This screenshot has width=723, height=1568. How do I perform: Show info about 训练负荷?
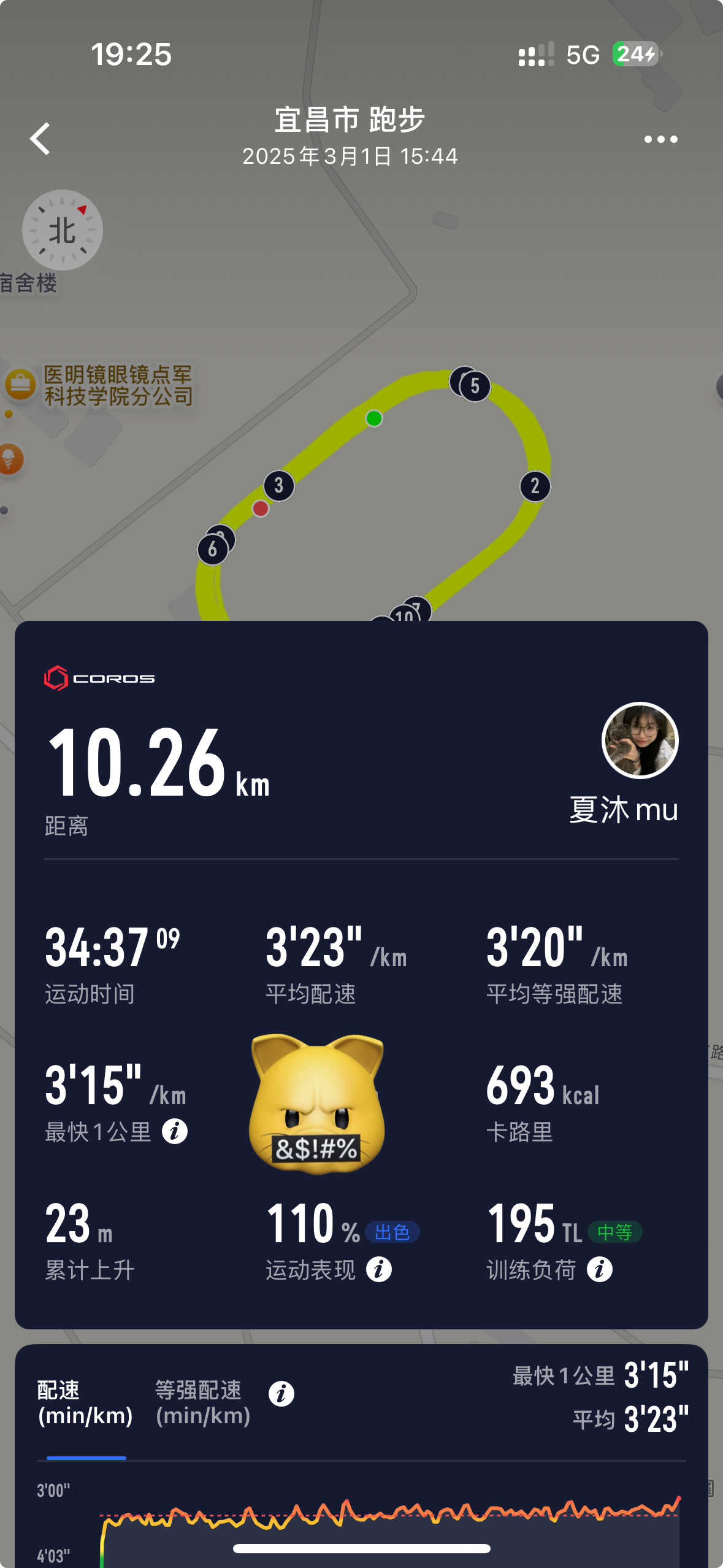point(600,1270)
